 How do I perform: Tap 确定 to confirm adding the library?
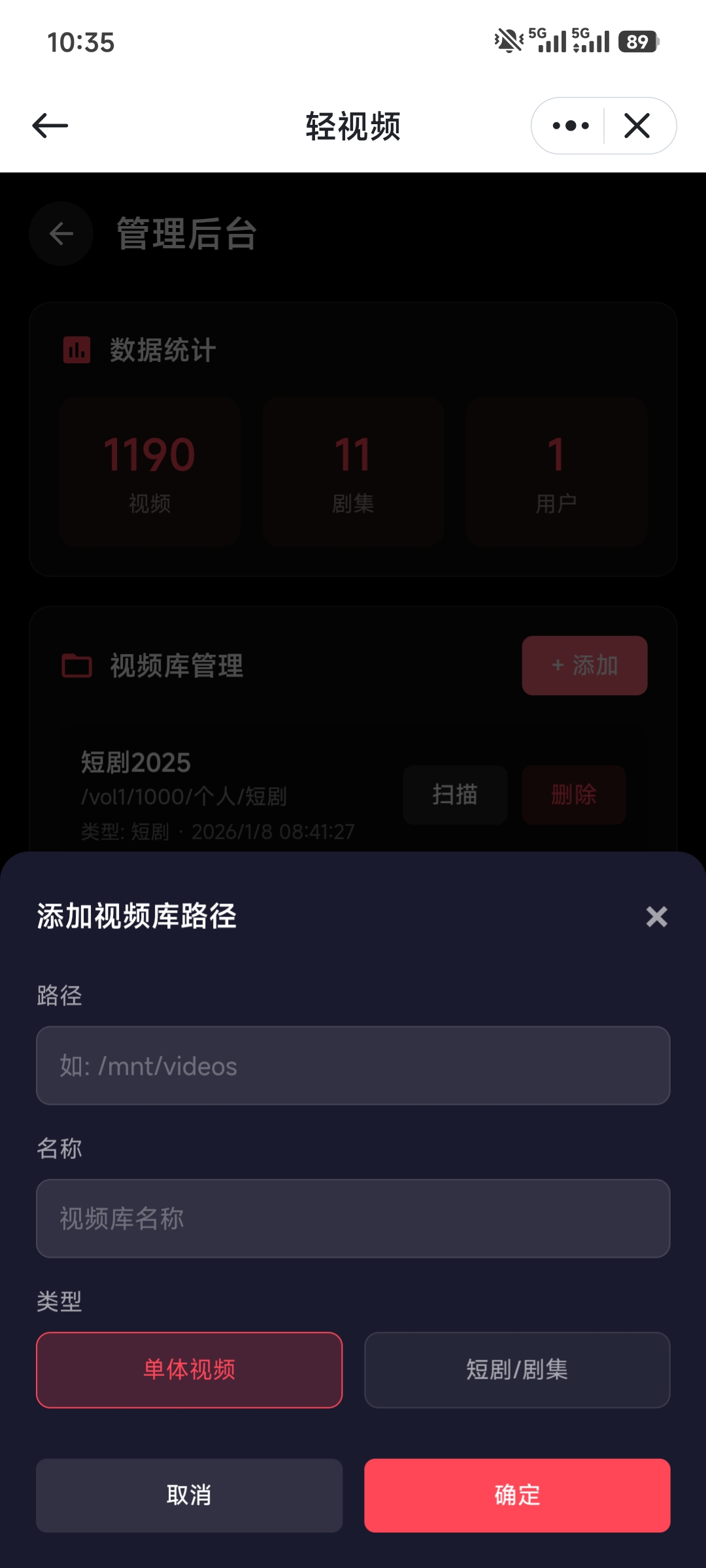click(516, 1495)
